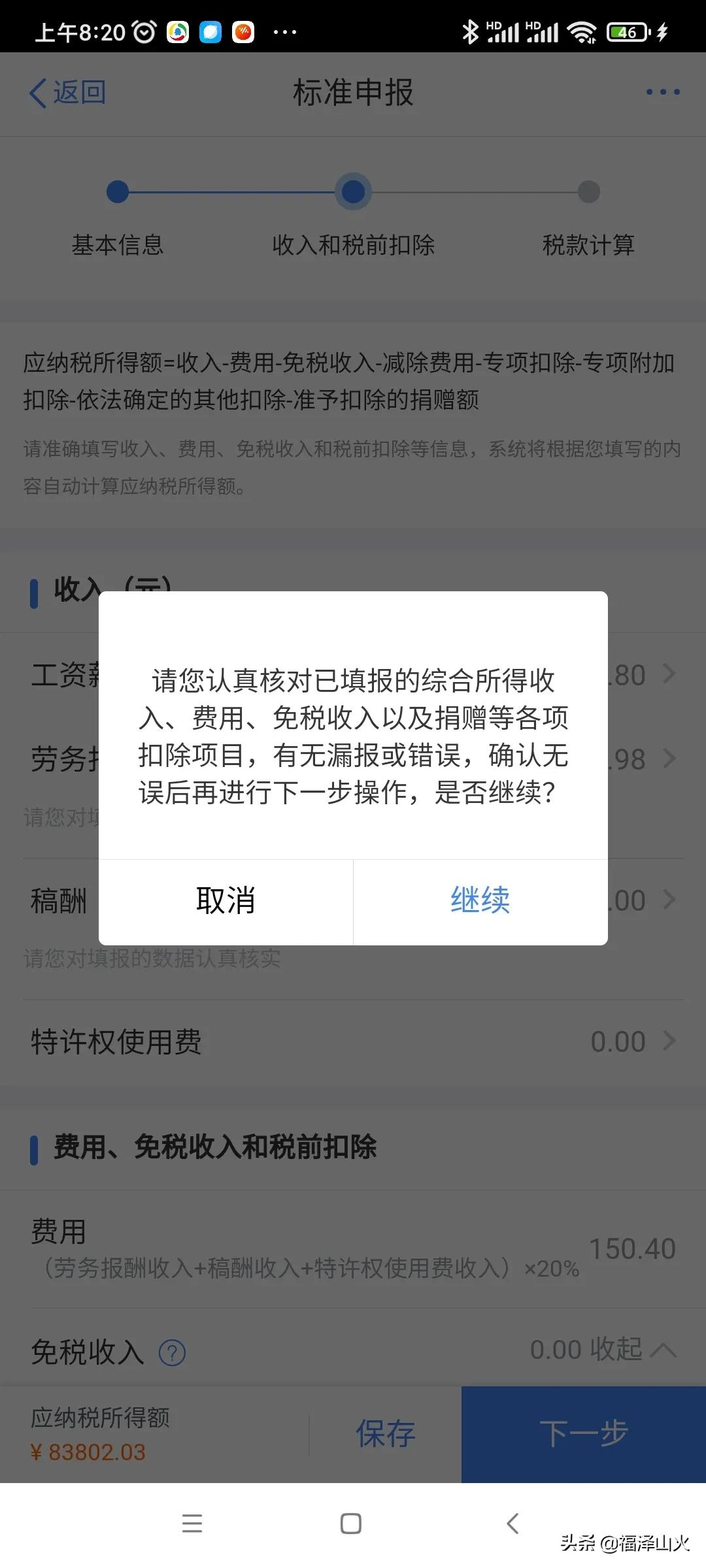Tap 取消 to dismiss the dialog
Image resolution: width=706 pixels, height=1568 pixels.
tap(226, 900)
